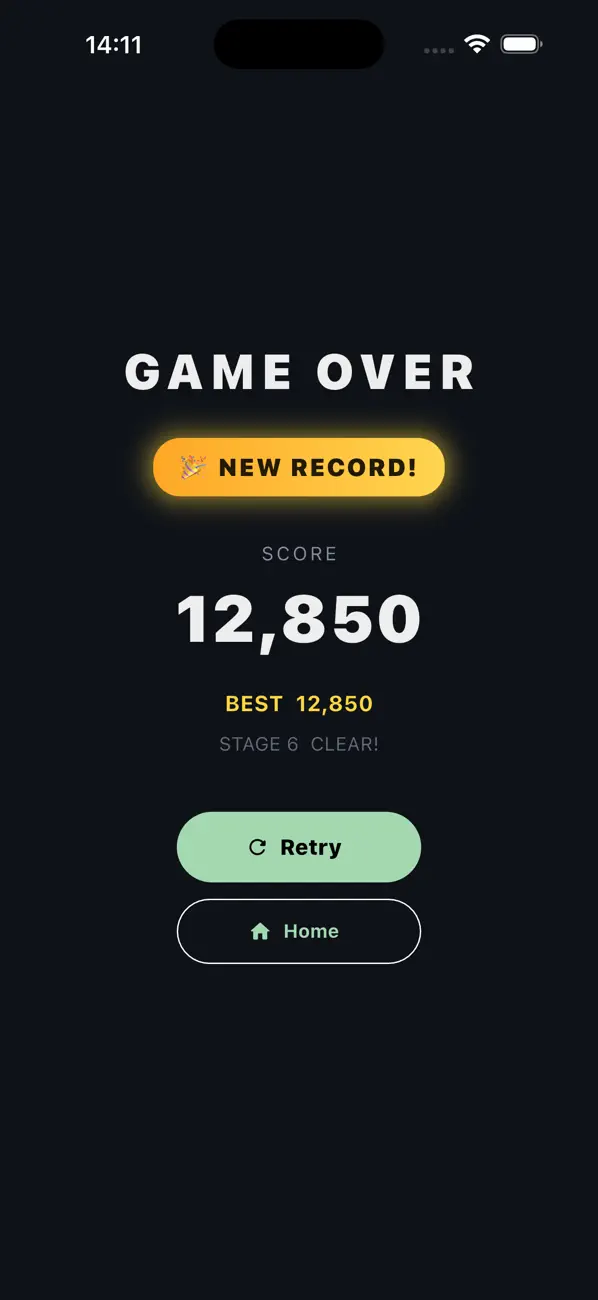The image size is (598, 1300).
Task: Return to the Home screen
Action: pyautogui.click(x=299, y=931)
